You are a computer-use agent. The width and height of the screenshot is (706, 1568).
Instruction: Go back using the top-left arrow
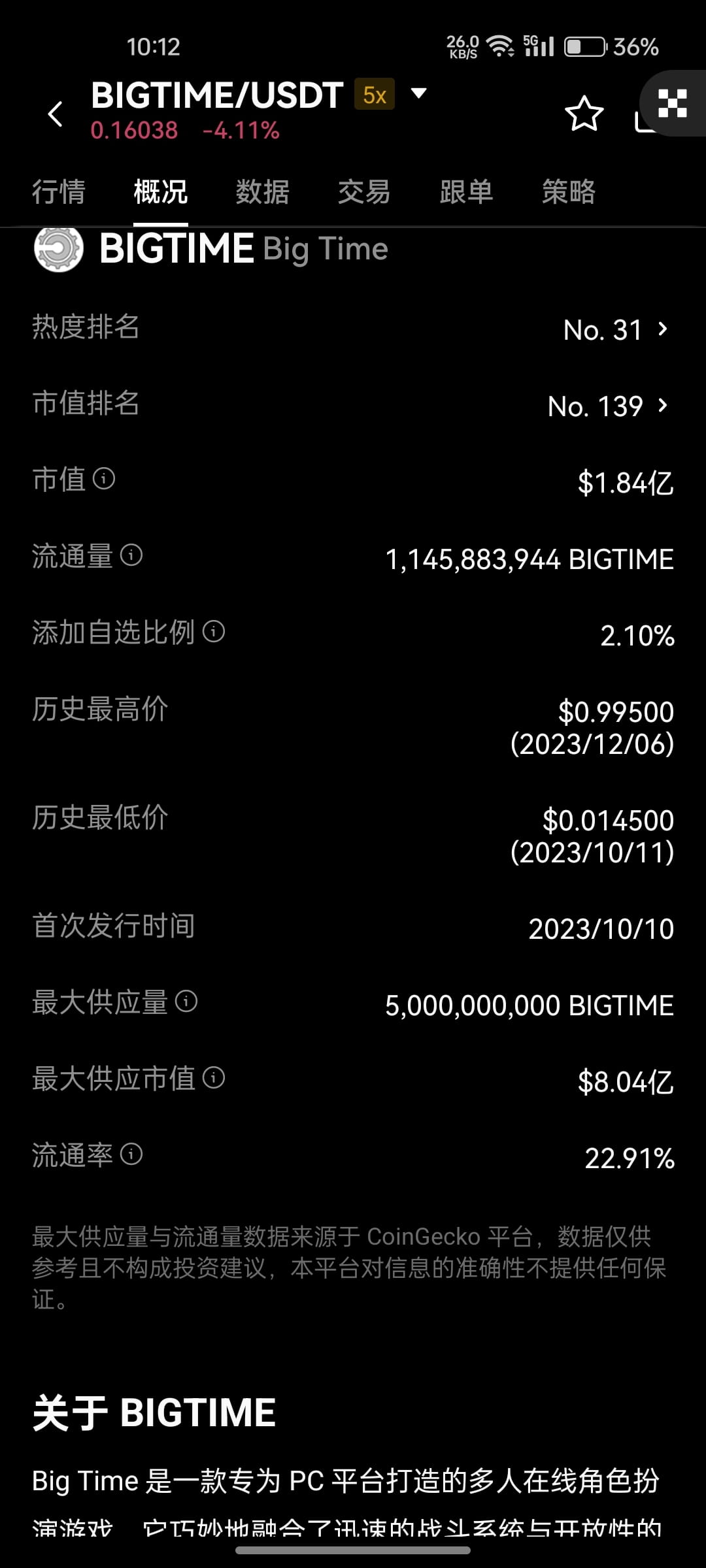pos(56,114)
